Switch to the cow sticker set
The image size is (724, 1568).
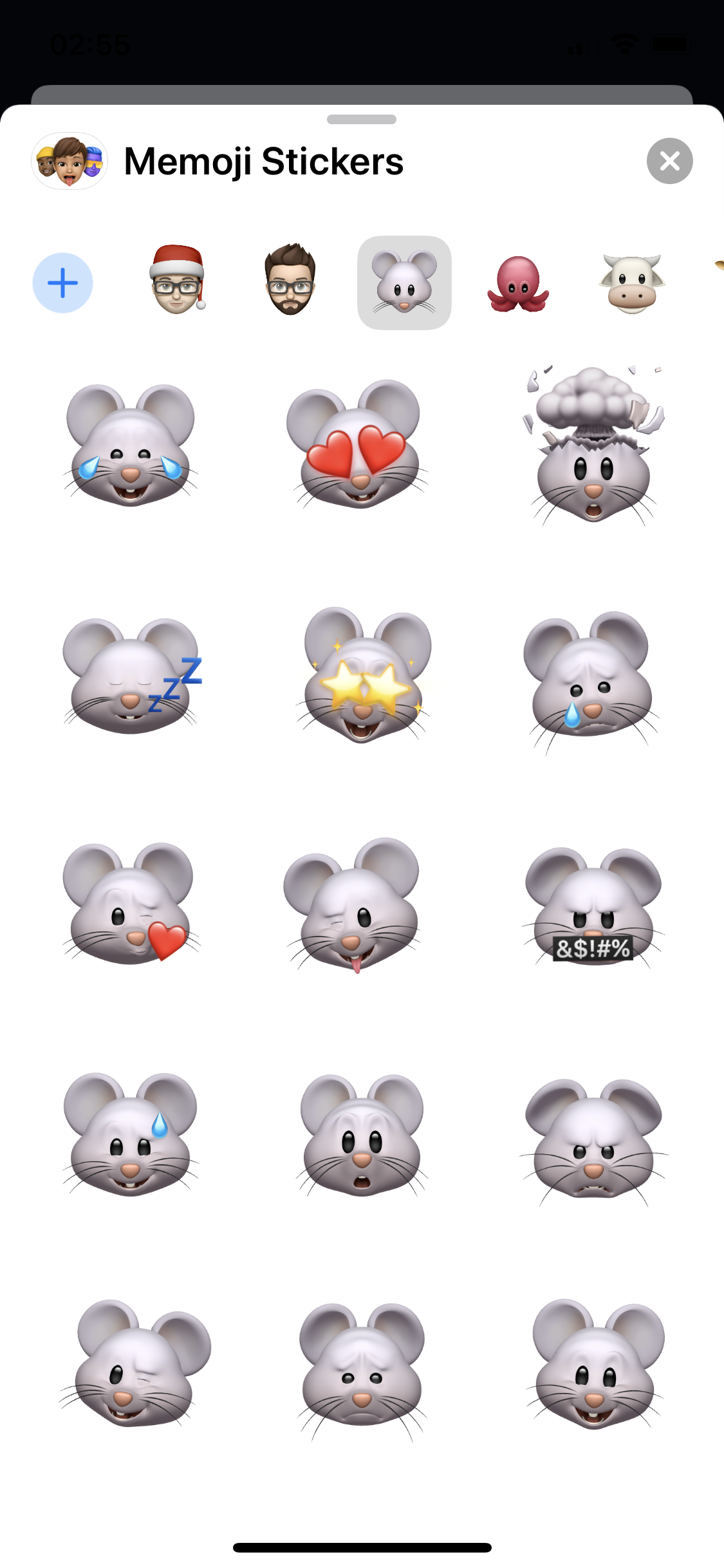632,284
